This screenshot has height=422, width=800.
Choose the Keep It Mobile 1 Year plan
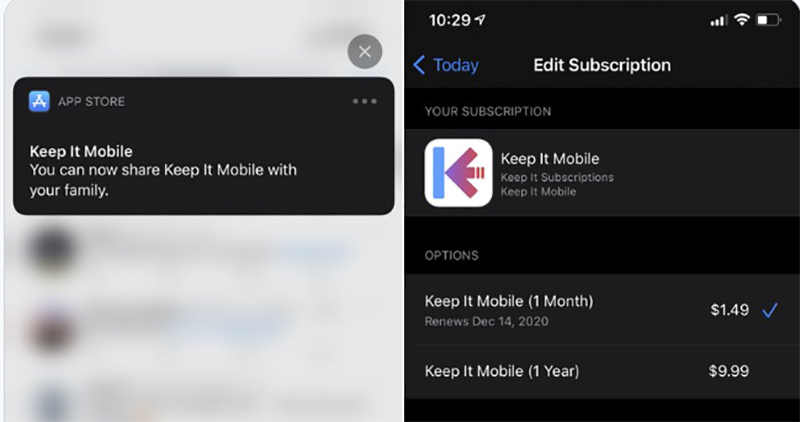pos(600,371)
